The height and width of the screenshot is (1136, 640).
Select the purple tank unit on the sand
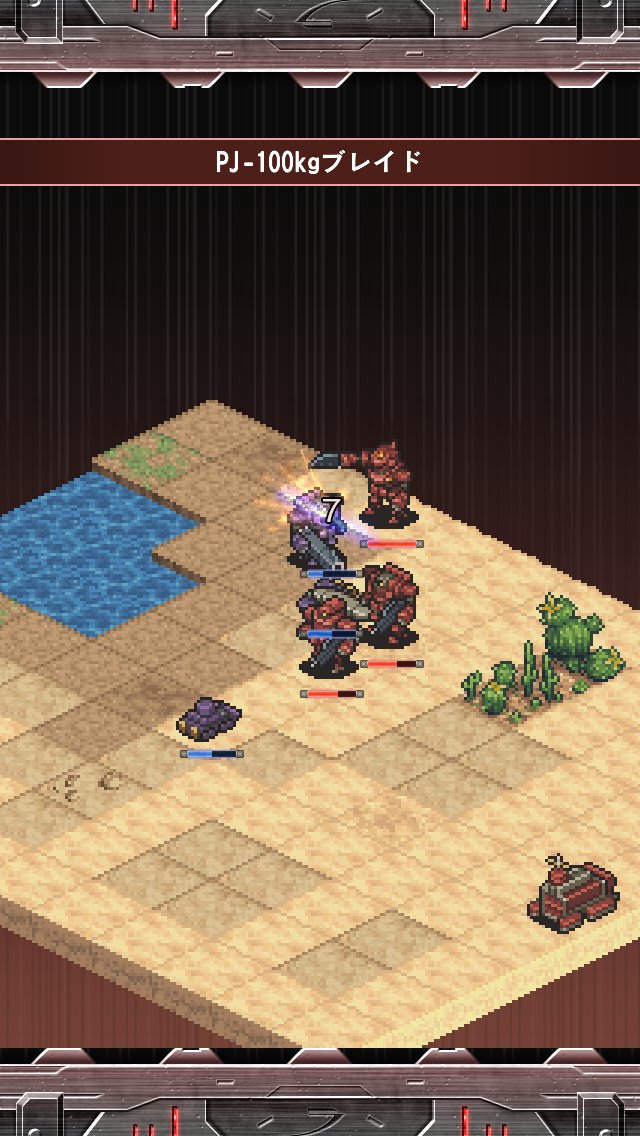point(209,719)
